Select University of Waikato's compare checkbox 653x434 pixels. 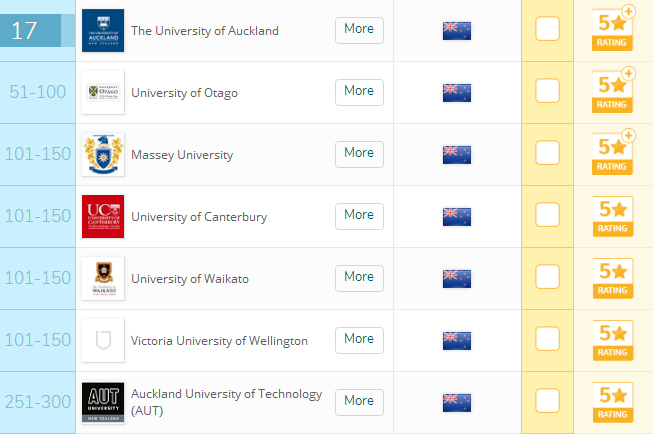tap(547, 278)
